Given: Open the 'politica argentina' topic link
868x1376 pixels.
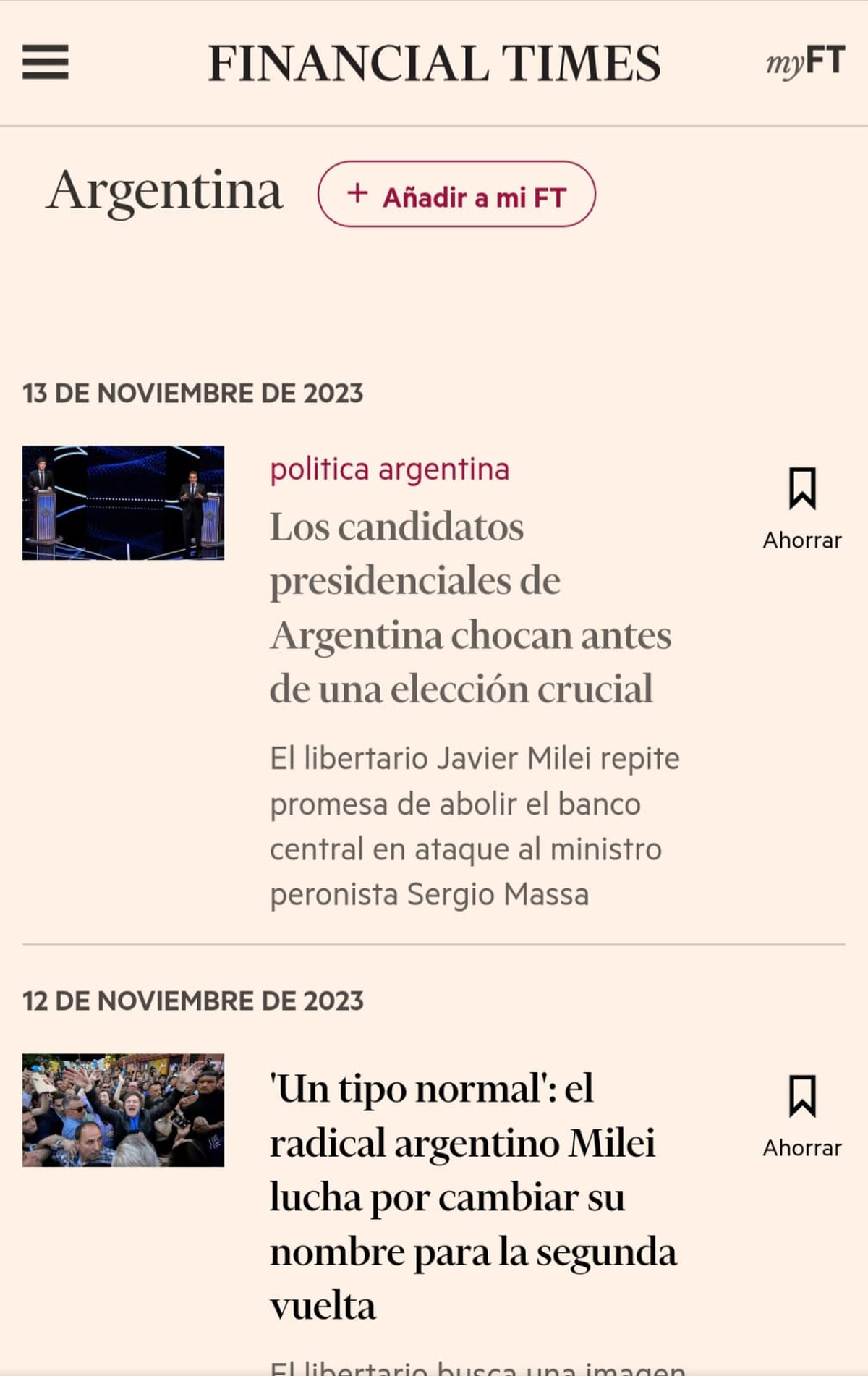Looking at the screenshot, I should pyautogui.click(x=389, y=470).
